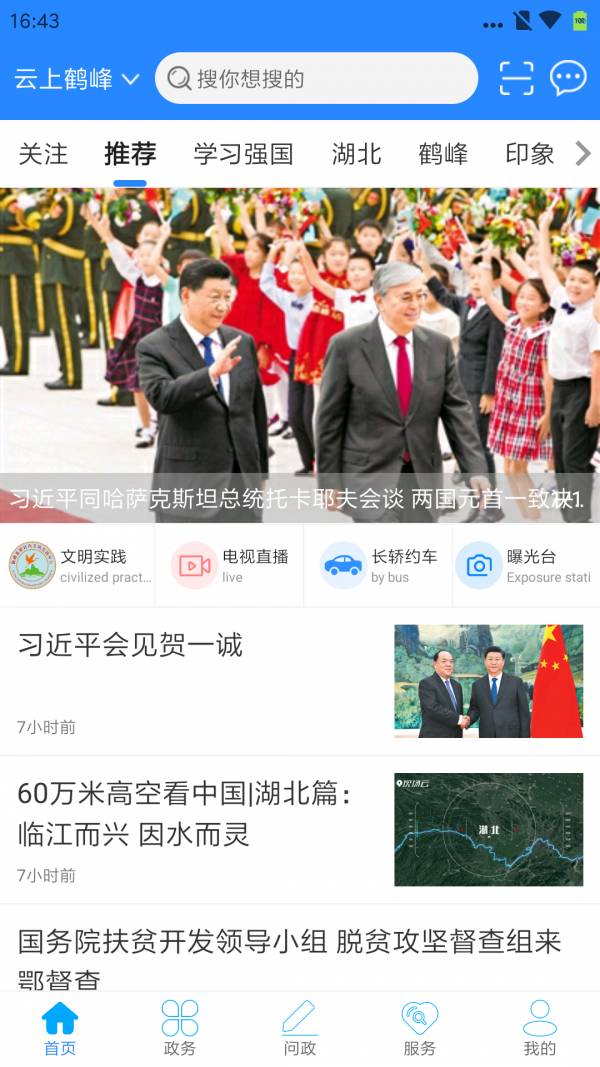Open 电视直播 live TV
The height and width of the screenshot is (1067, 600).
click(229, 566)
